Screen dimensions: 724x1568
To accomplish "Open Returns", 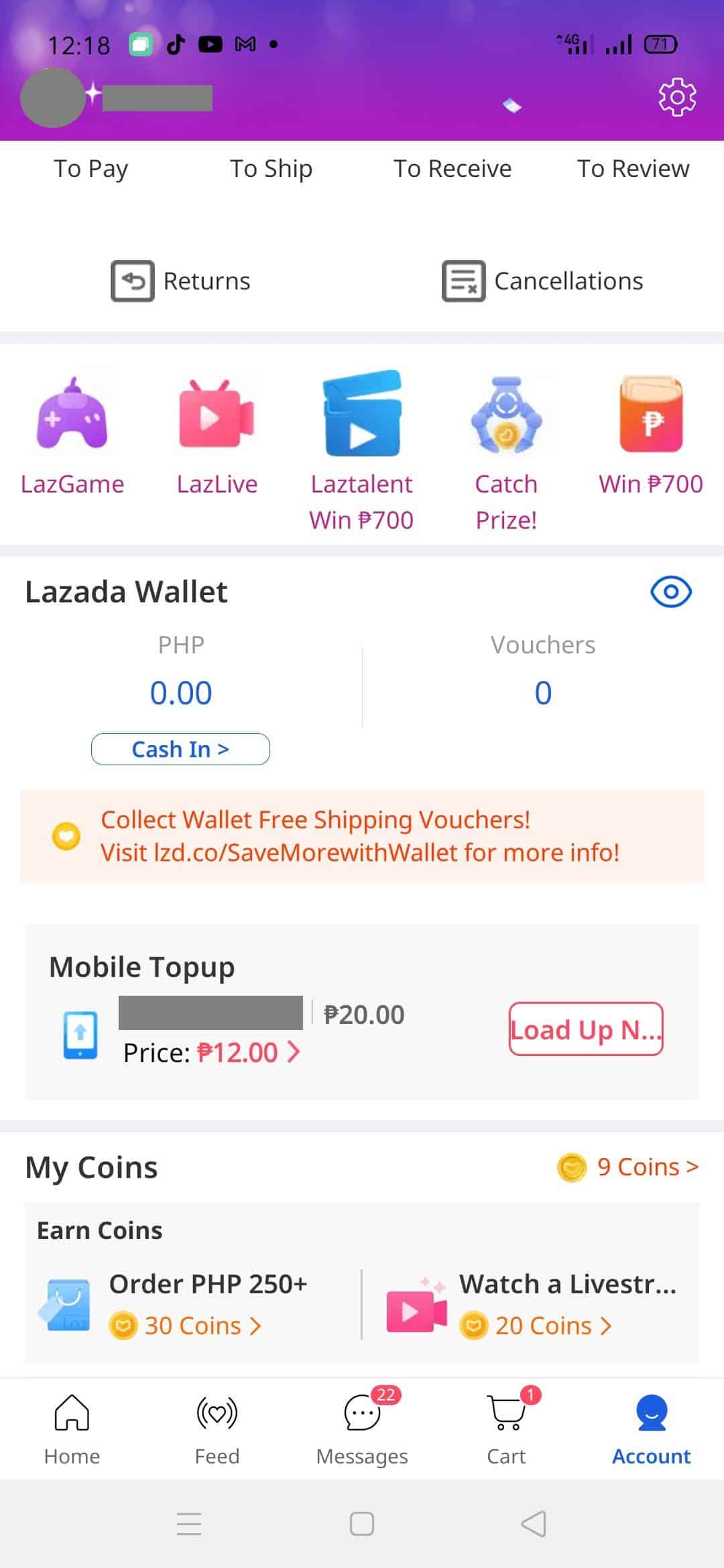I will [x=181, y=281].
